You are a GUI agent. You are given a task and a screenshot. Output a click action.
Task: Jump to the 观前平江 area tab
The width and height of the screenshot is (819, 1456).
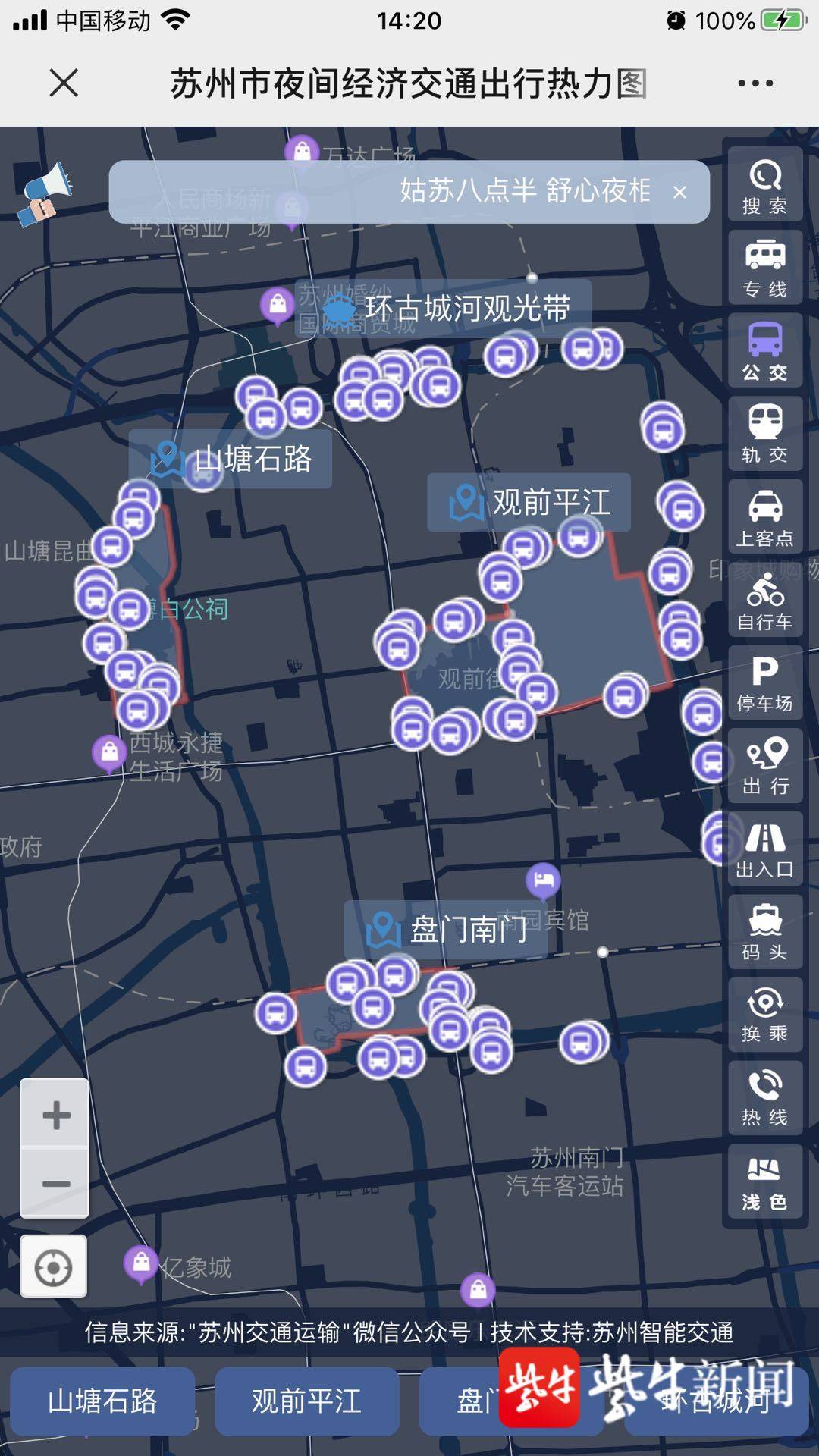pos(307,1401)
